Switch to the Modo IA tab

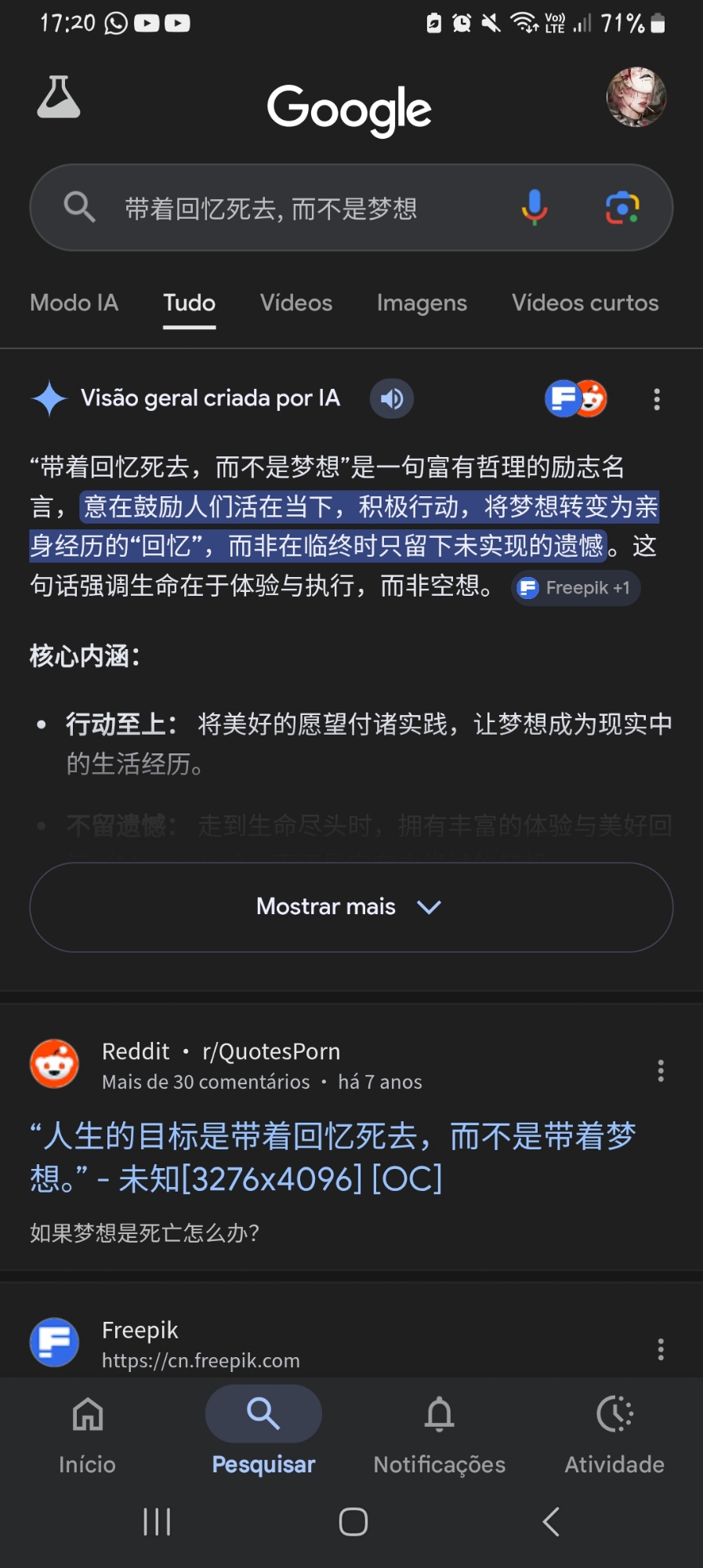74,303
